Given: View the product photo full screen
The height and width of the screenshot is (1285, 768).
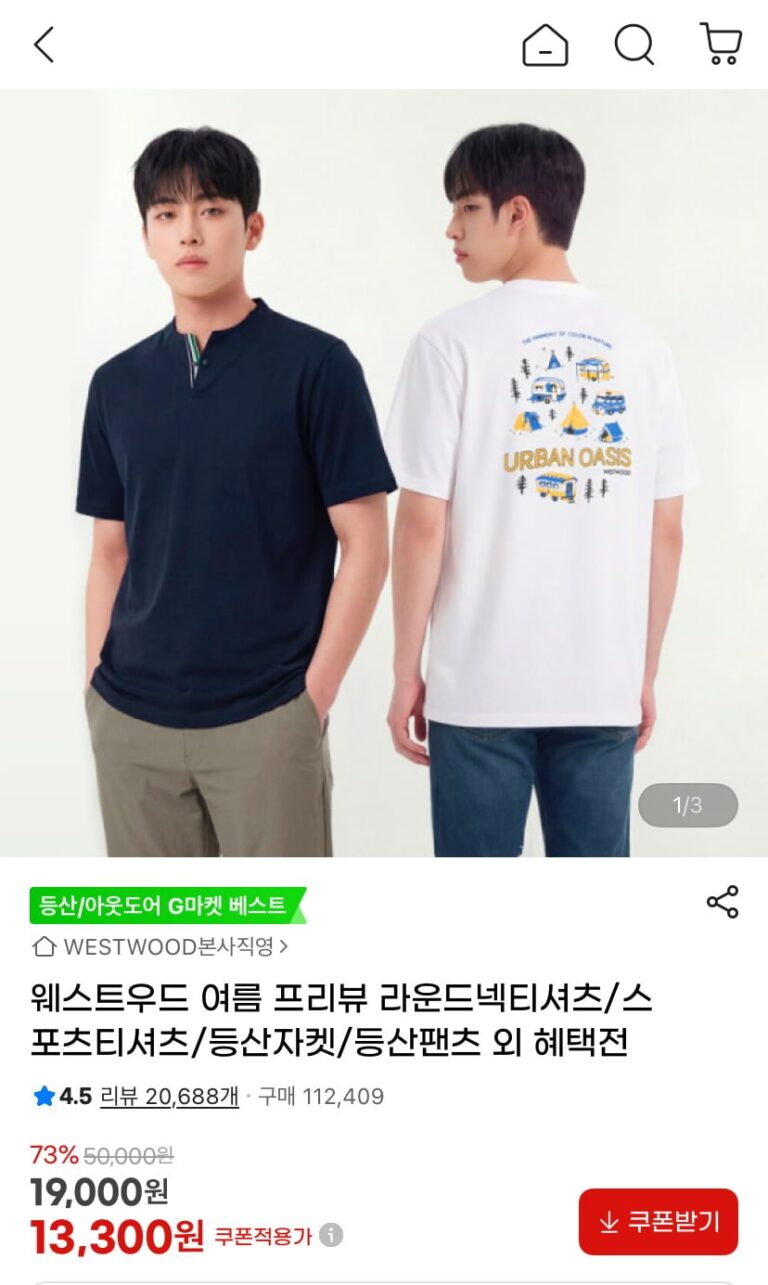Looking at the screenshot, I should (x=384, y=472).
